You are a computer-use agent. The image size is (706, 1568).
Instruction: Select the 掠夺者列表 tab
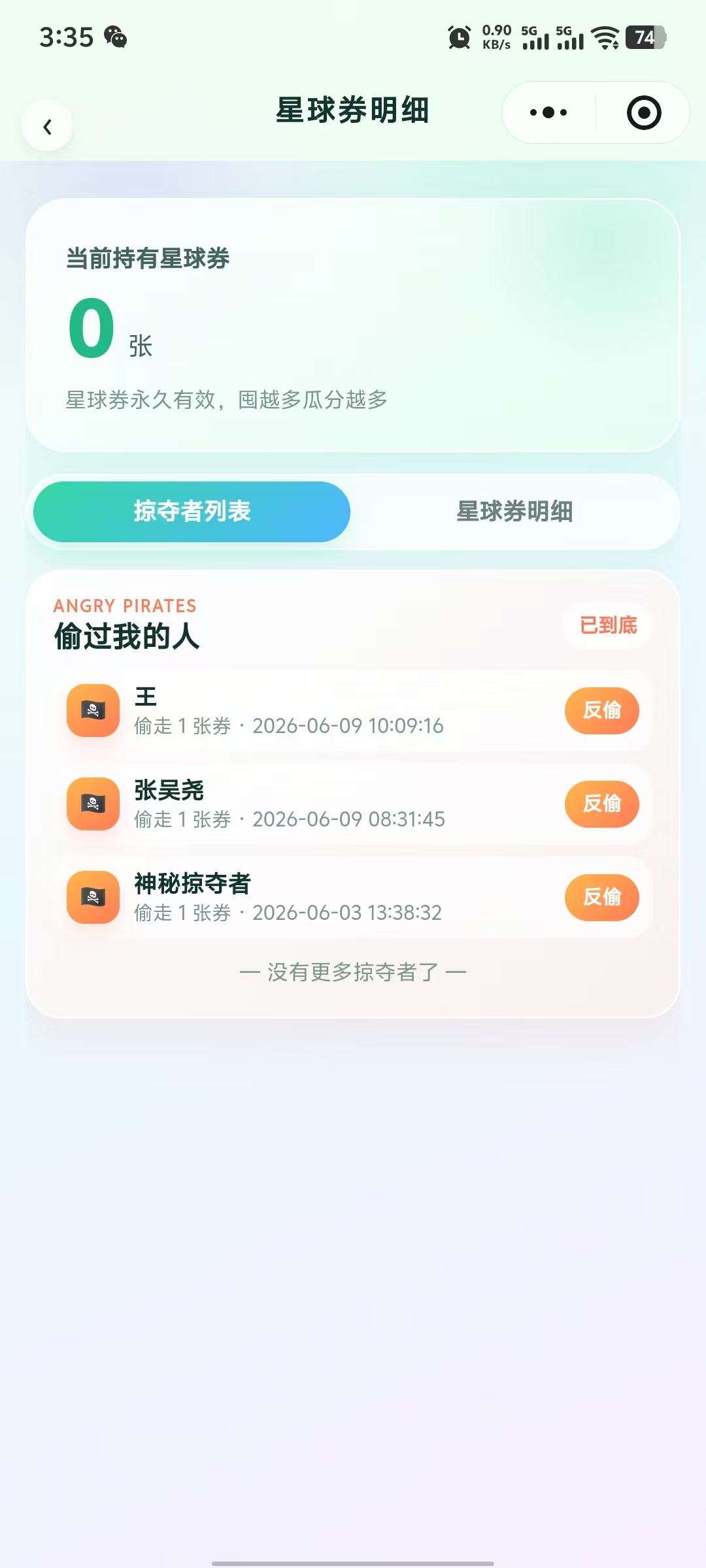[192, 512]
